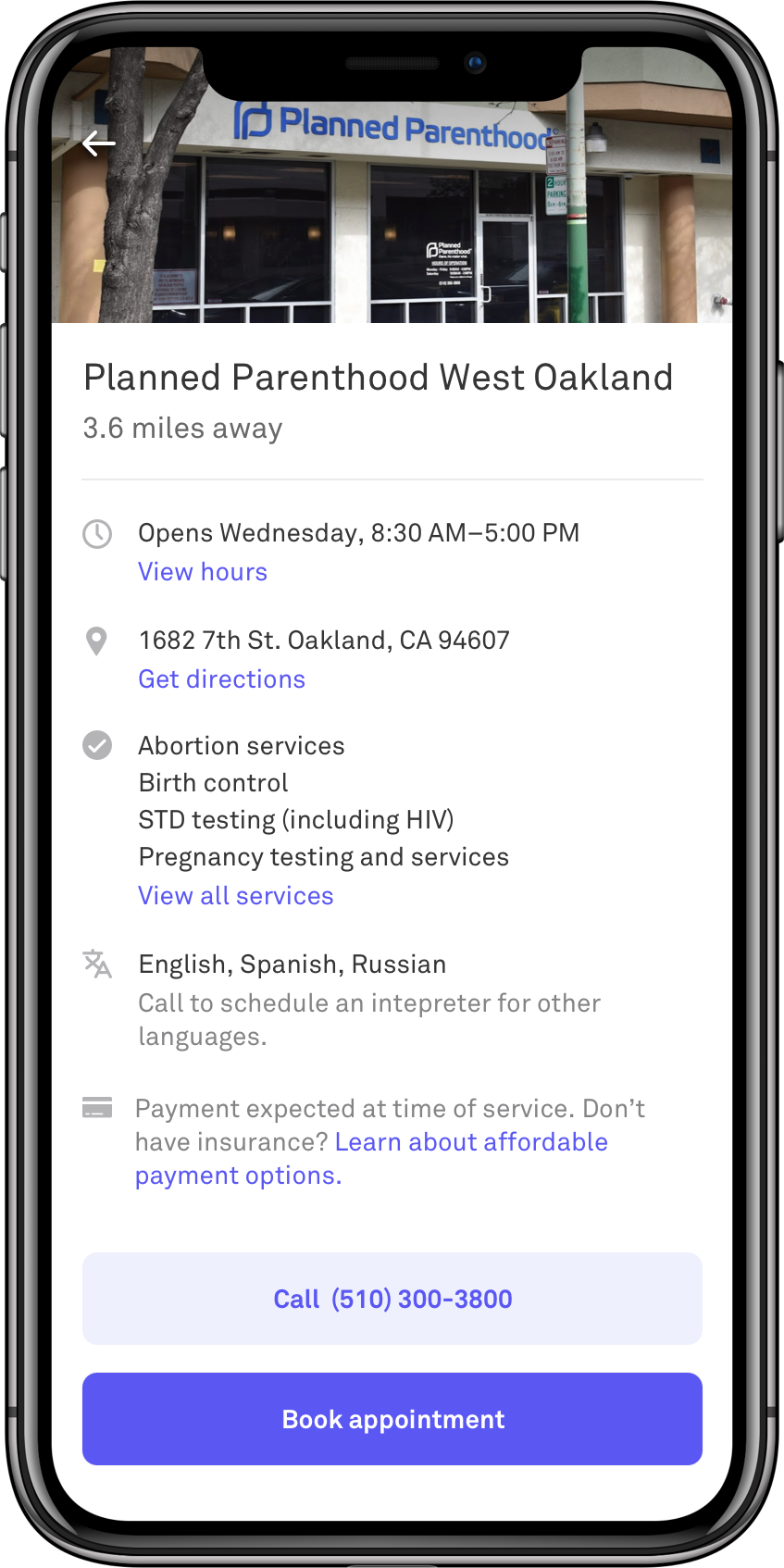Tap Get directions link
This screenshot has width=784, height=1568.
[222, 679]
